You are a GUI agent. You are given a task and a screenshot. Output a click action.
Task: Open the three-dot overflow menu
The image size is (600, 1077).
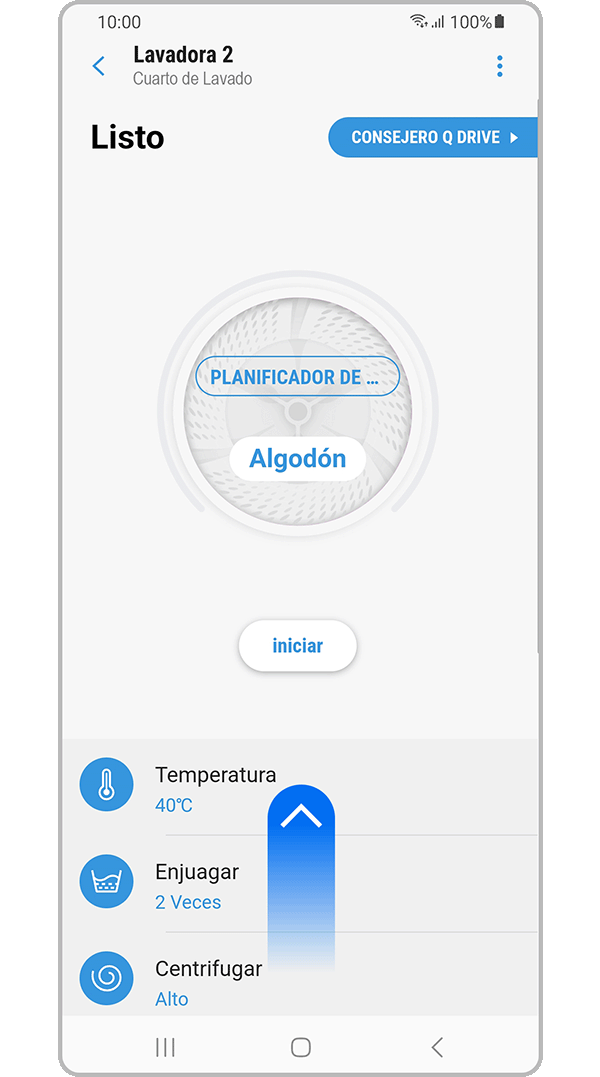coord(499,66)
